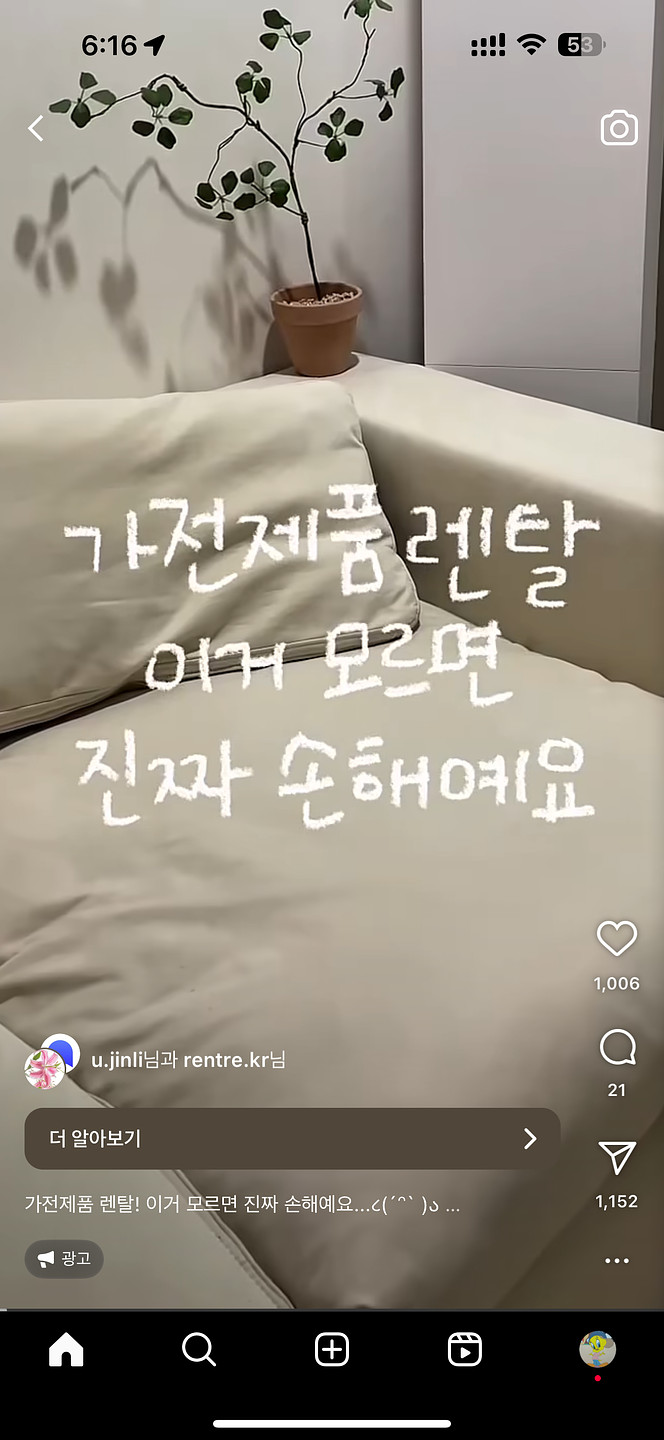
Task: Switch to the Home tab
Action: pyautogui.click(x=66, y=1350)
